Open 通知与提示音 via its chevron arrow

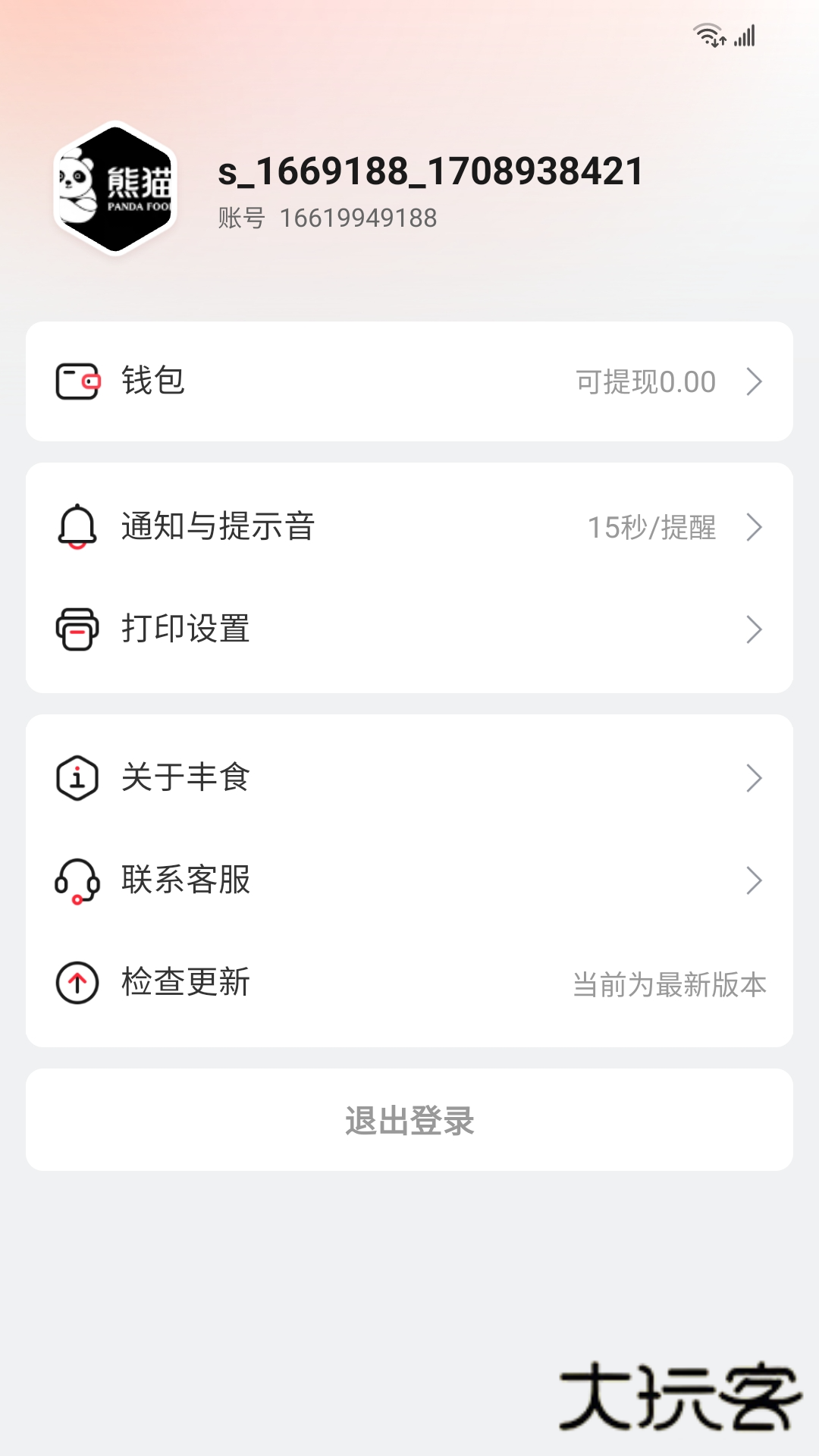coord(754,529)
